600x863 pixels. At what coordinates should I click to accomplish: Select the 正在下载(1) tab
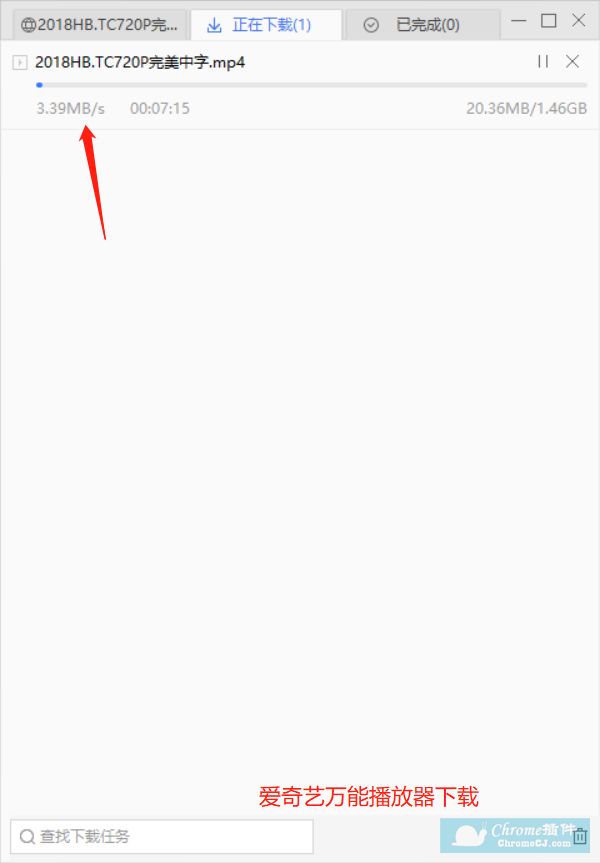[x=265, y=25]
